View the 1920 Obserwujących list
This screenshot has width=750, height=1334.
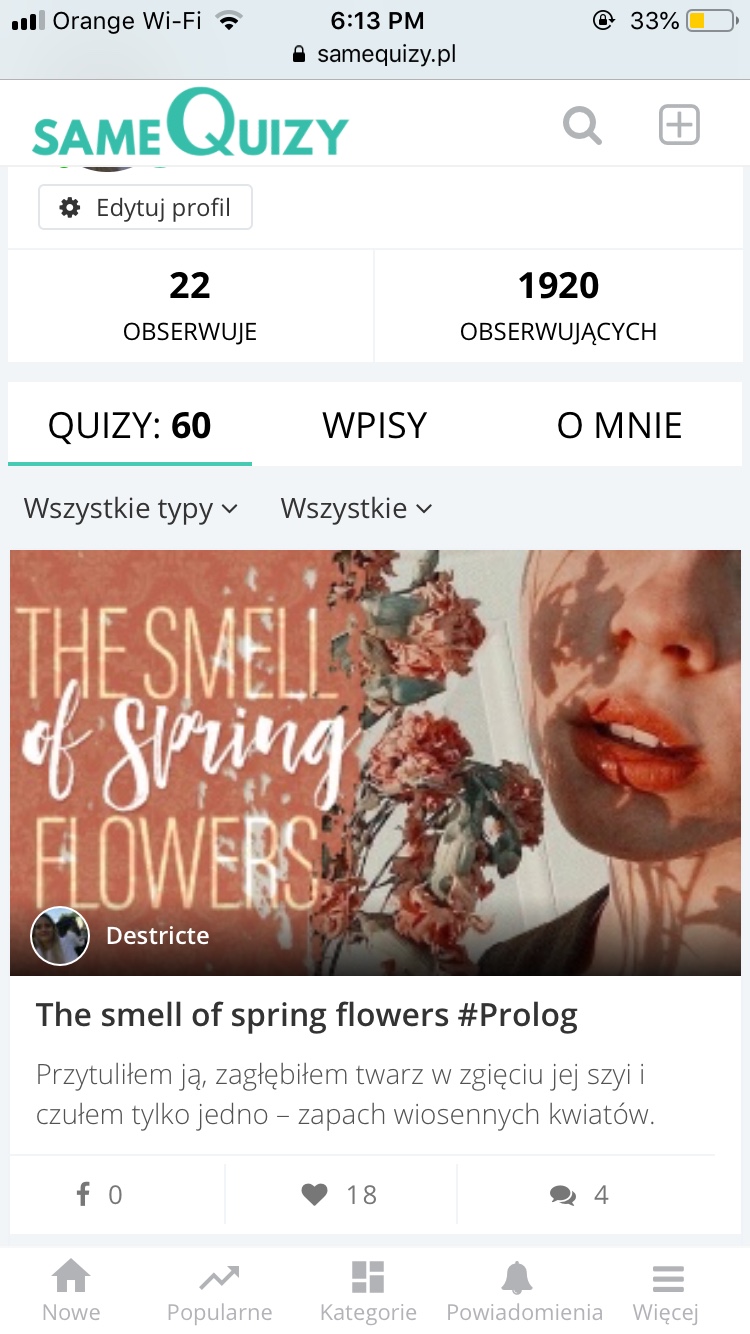(558, 306)
